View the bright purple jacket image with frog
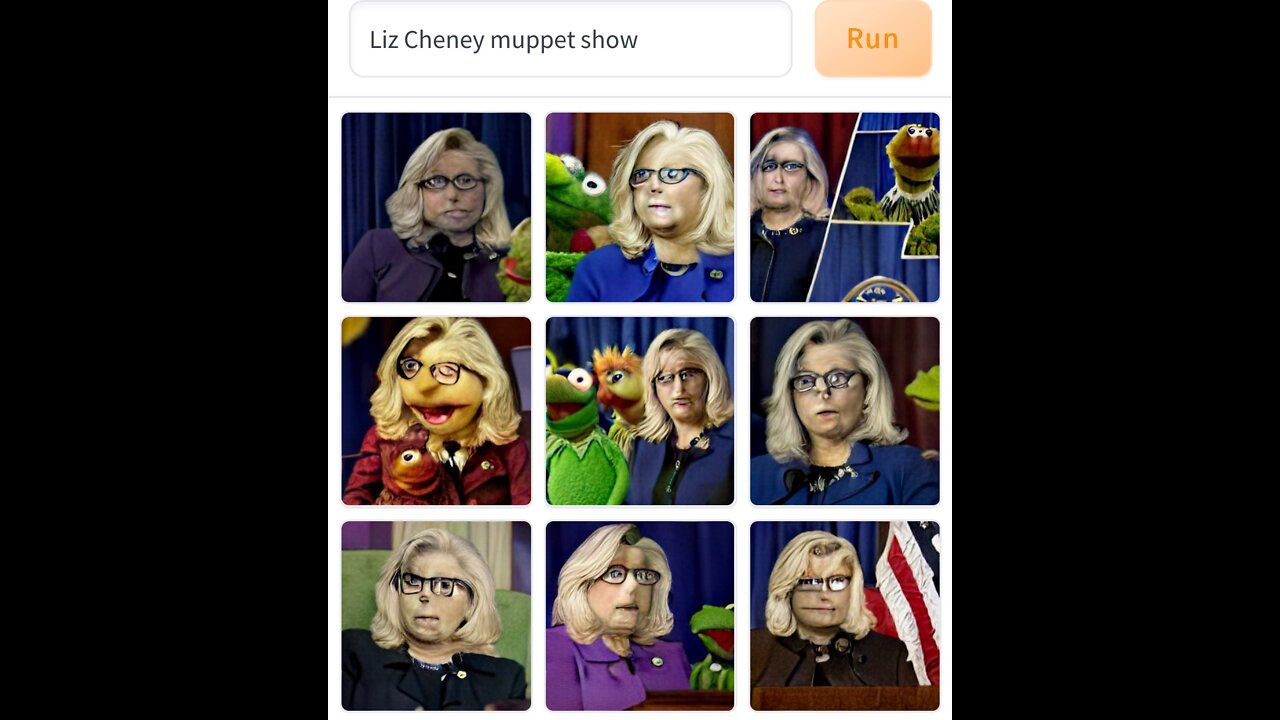The image size is (1280, 720). (640, 615)
